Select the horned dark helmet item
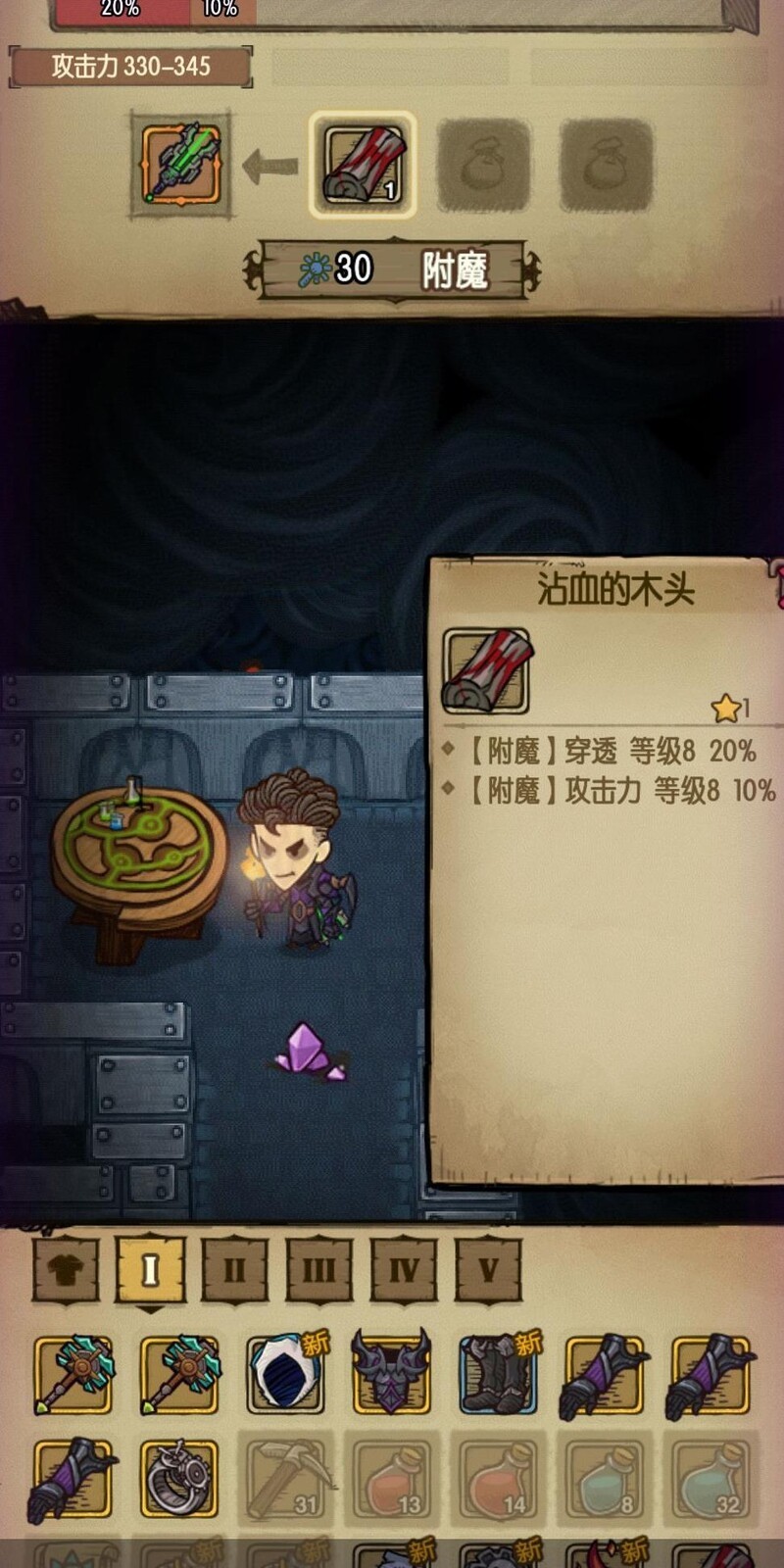The width and height of the screenshot is (784, 1568). point(392,1375)
